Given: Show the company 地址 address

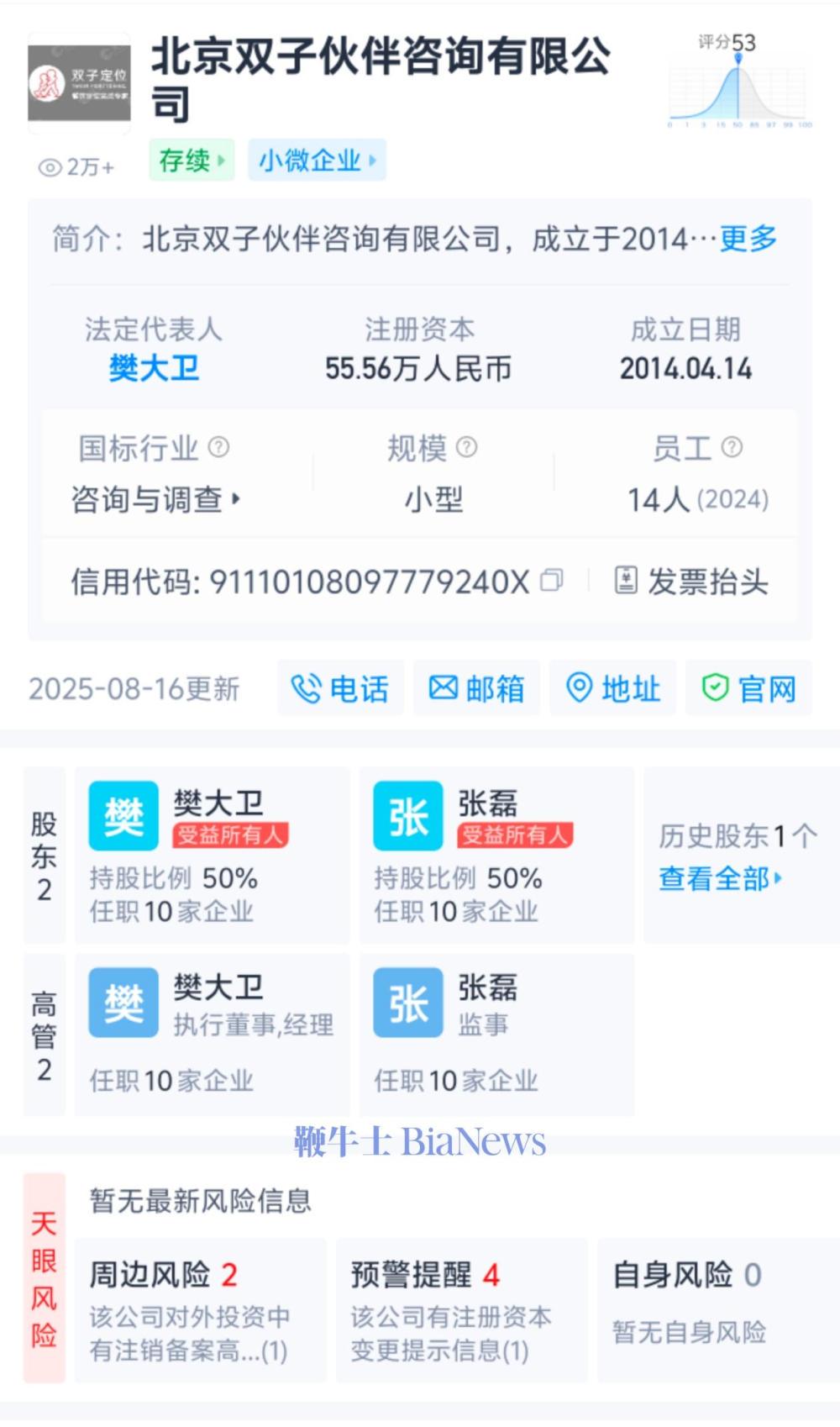Looking at the screenshot, I should (x=613, y=688).
